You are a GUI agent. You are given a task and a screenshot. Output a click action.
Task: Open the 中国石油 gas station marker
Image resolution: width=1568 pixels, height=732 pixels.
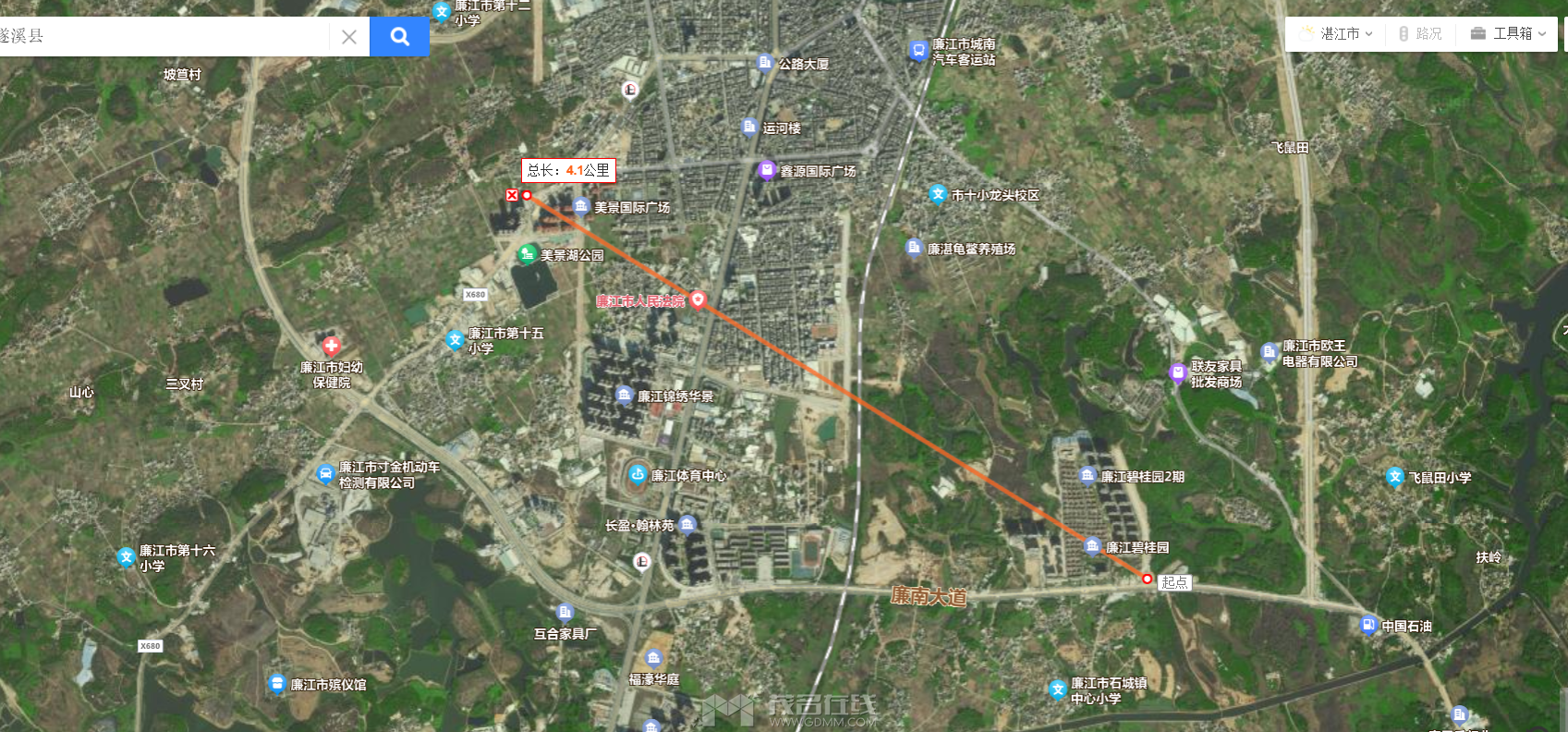coord(1368,625)
